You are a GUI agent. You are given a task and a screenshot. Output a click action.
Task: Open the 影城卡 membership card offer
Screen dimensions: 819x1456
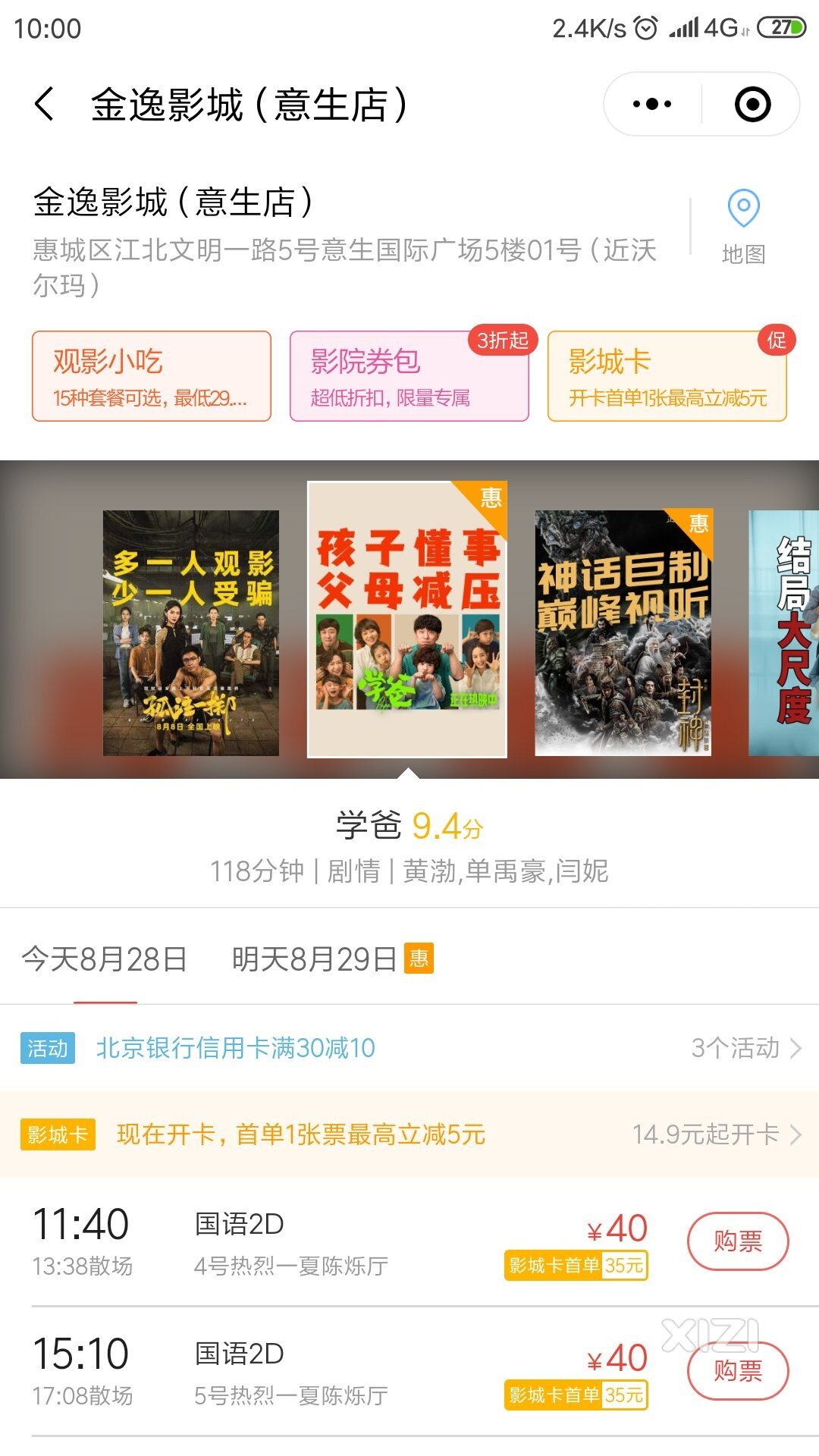[x=667, y=376]
